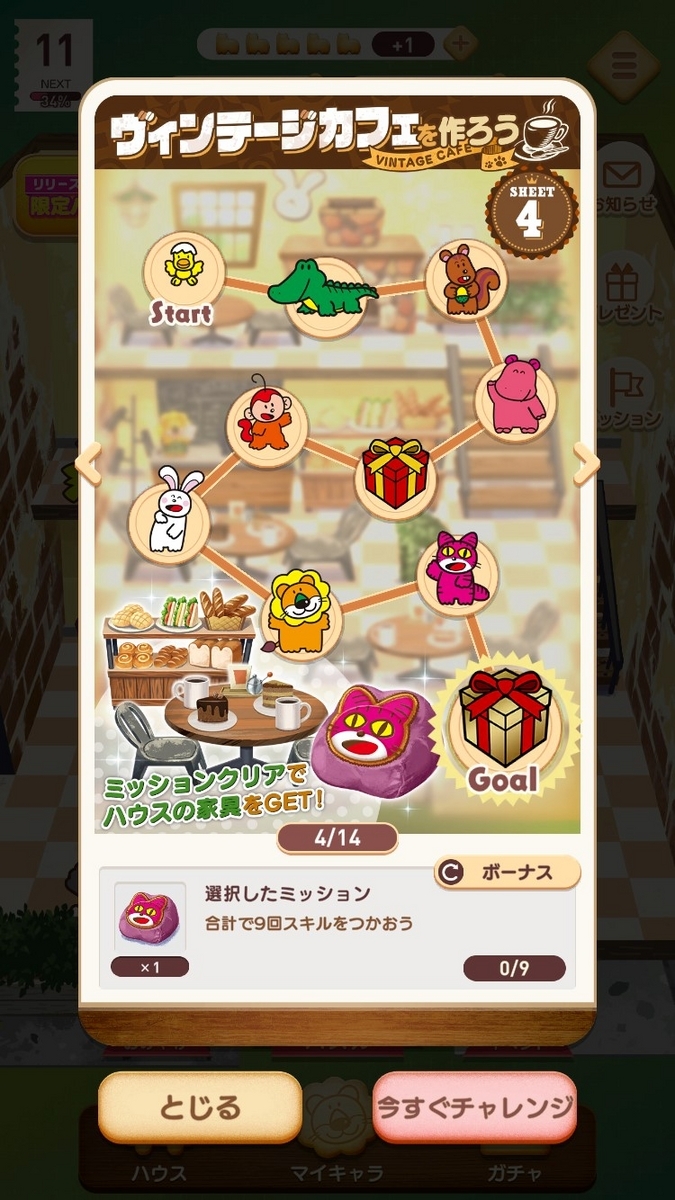Select the pink cat mission node

(x=457, y=573)
